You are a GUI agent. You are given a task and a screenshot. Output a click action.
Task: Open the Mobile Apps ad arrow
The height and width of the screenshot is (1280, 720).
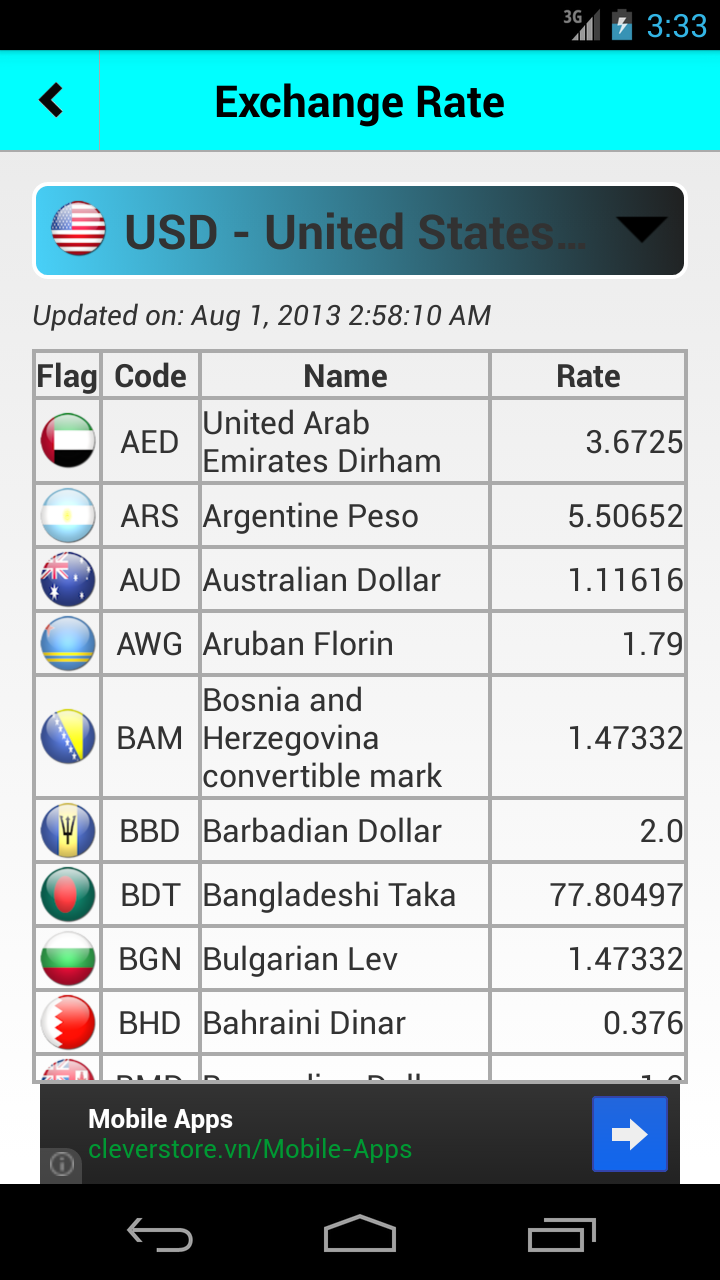pos(629,1134)
